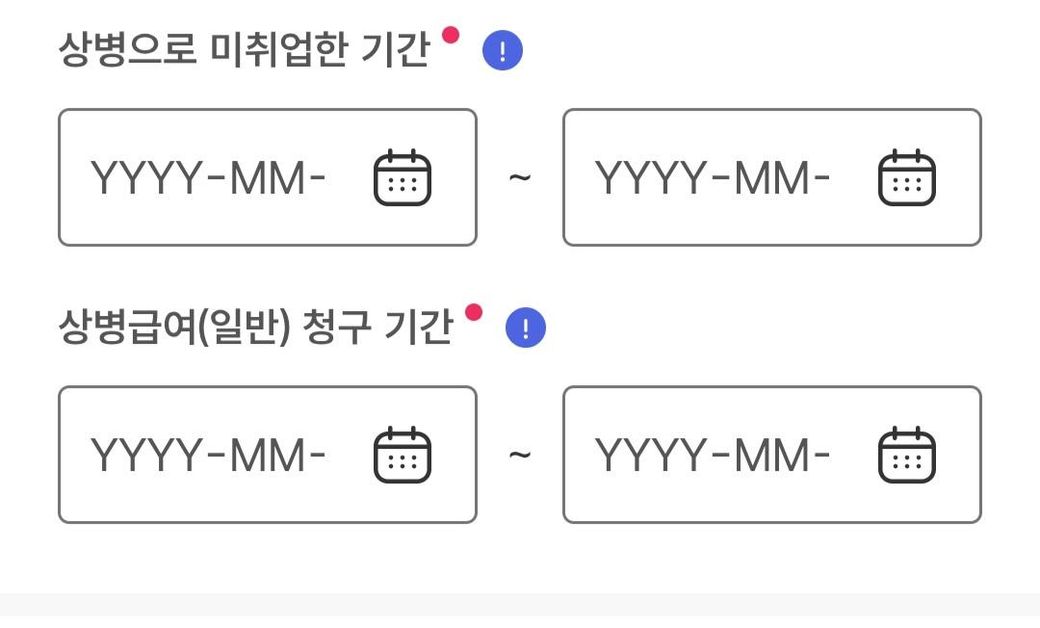Open info tooltip for 상병으로 미취업한 기간
This screenshot has width=1040, height=628.
click(502, 52)
